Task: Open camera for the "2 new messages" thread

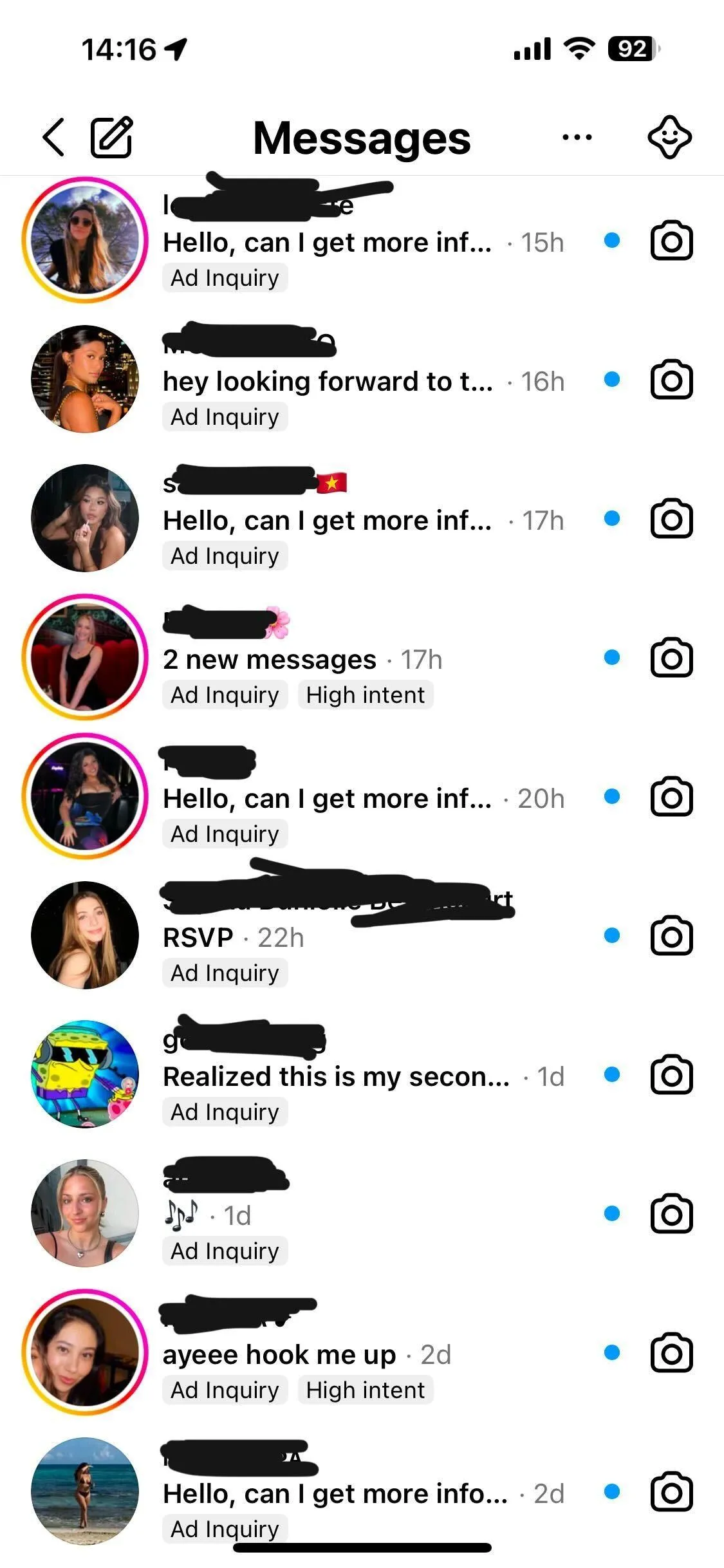Action: (671, 658)
